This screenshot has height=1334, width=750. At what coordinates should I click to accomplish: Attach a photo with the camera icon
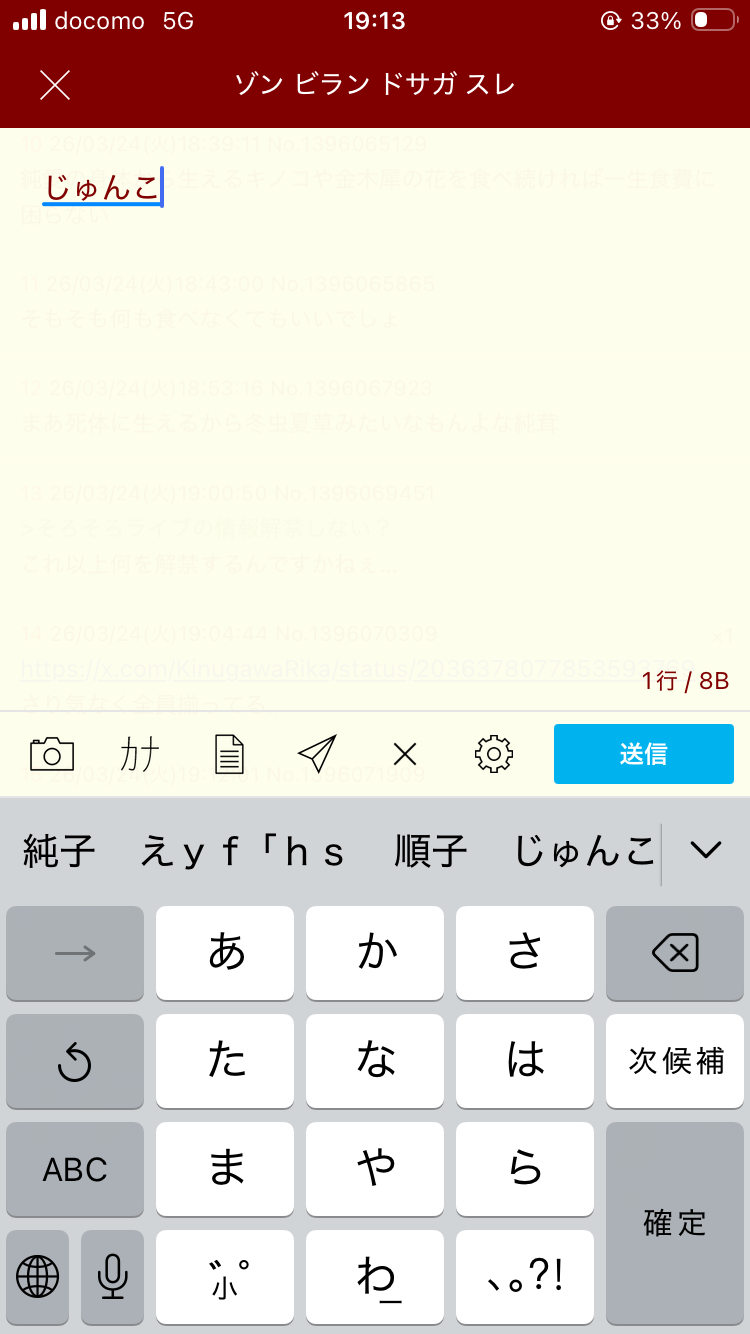[52, 753]
